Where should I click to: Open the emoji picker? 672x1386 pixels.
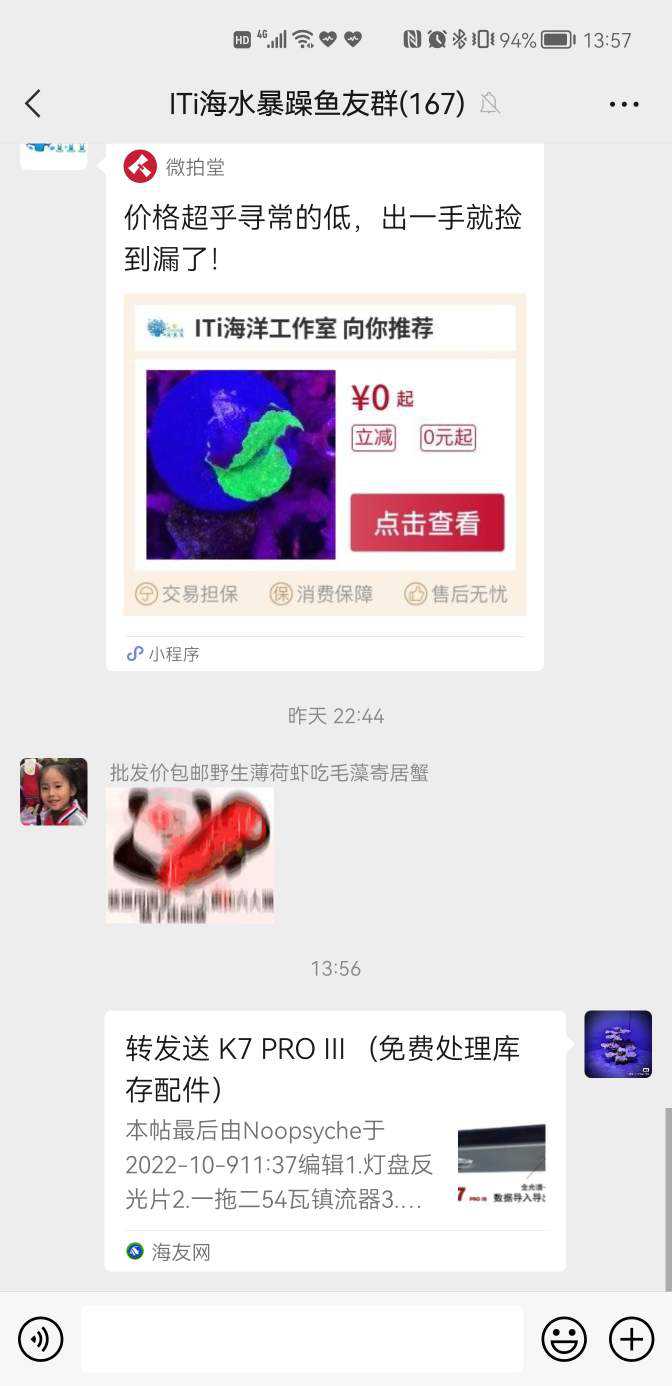[564, 1339]
